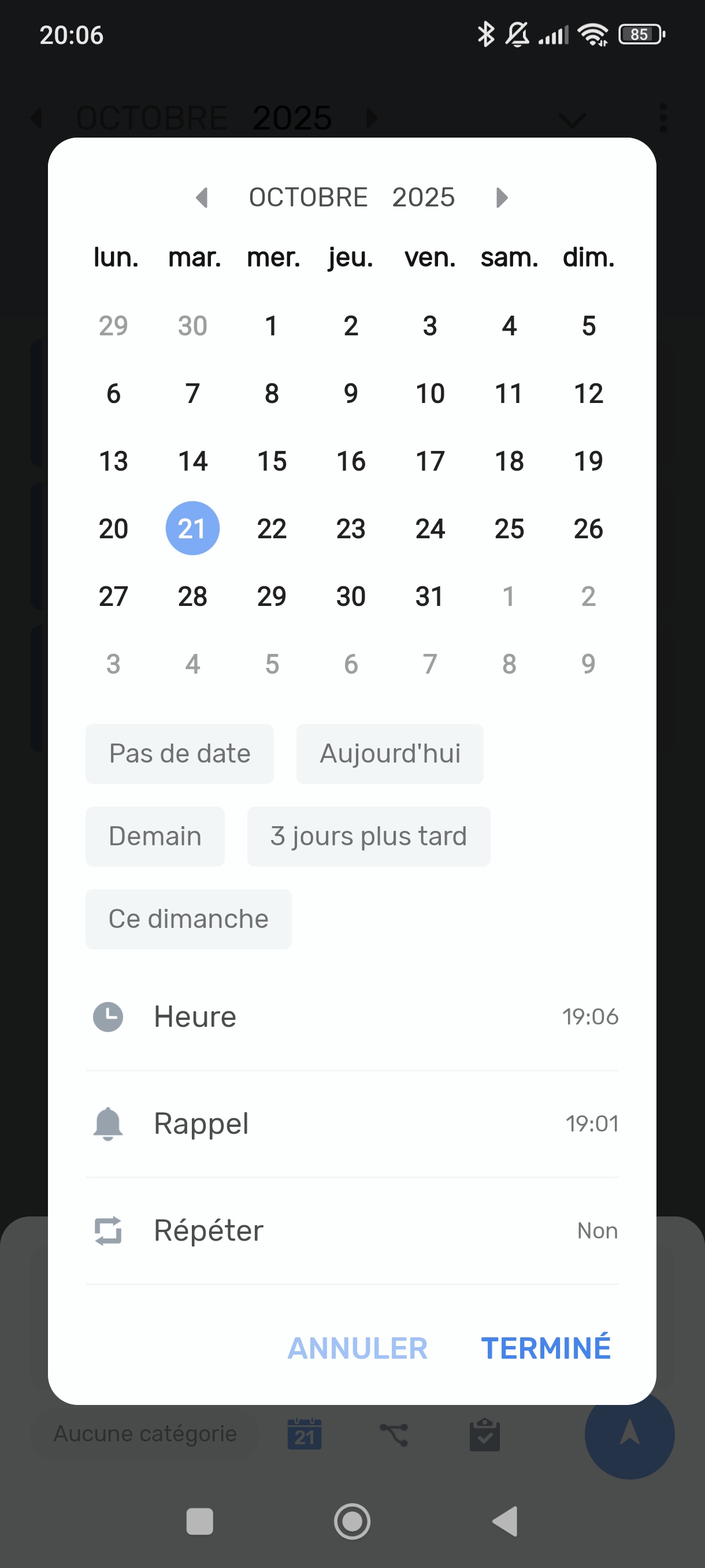Screen dimensions: 705x1568
Task: Open reminder settings via the bell icon
Action: pos(108,1125)
